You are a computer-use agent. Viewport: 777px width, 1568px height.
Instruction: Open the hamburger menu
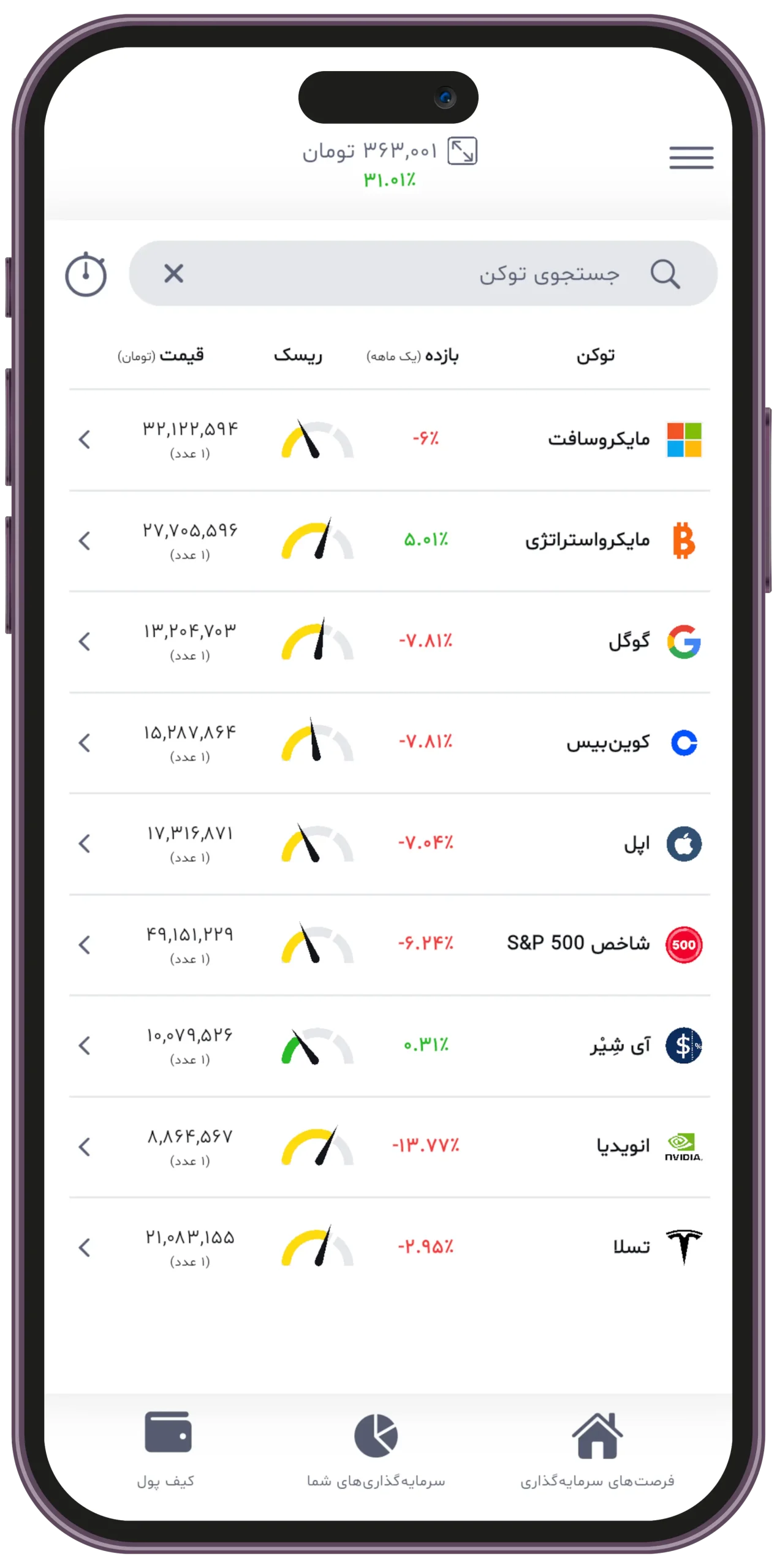click(691, 157)
